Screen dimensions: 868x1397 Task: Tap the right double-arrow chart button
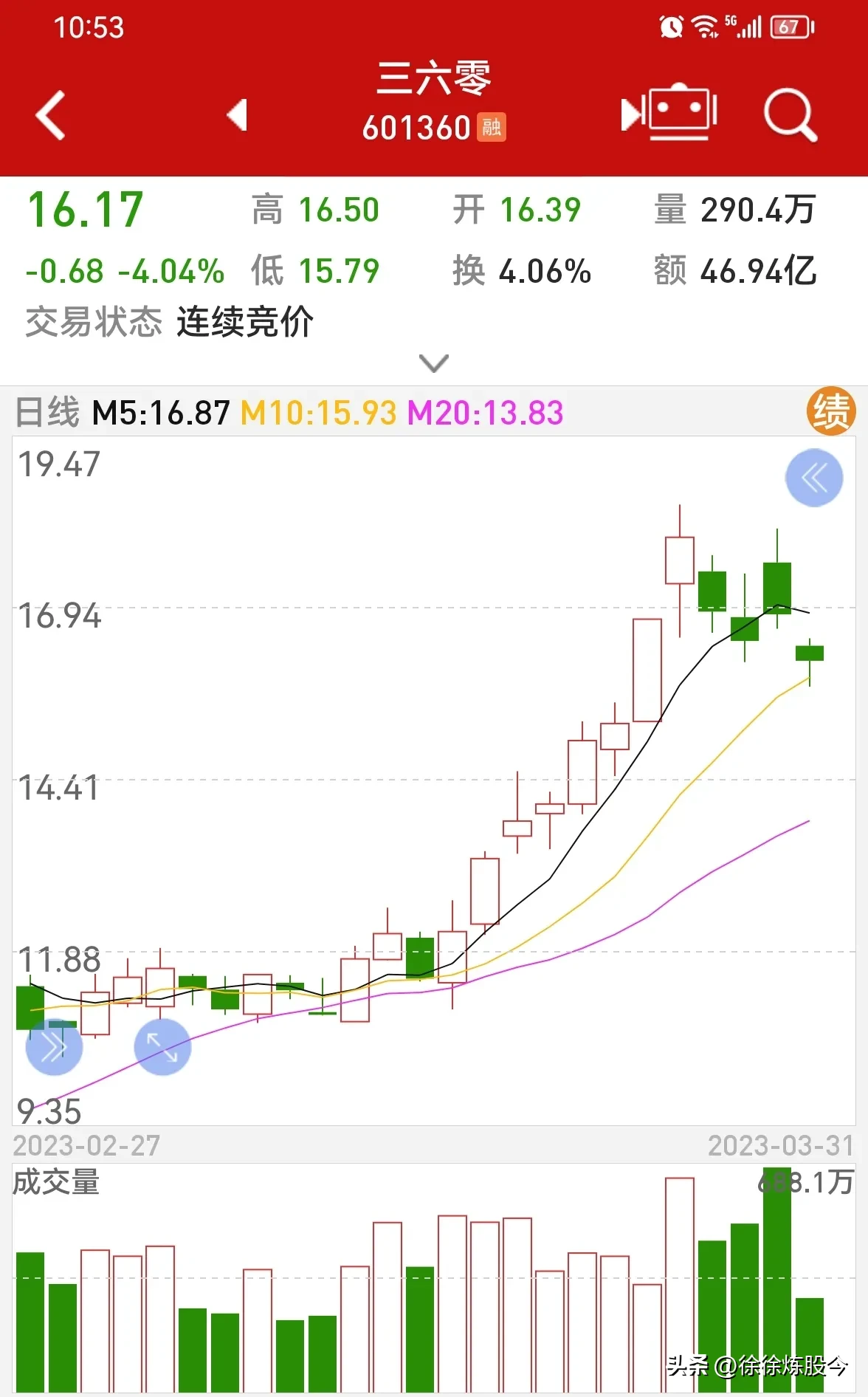coord(54,1046)
